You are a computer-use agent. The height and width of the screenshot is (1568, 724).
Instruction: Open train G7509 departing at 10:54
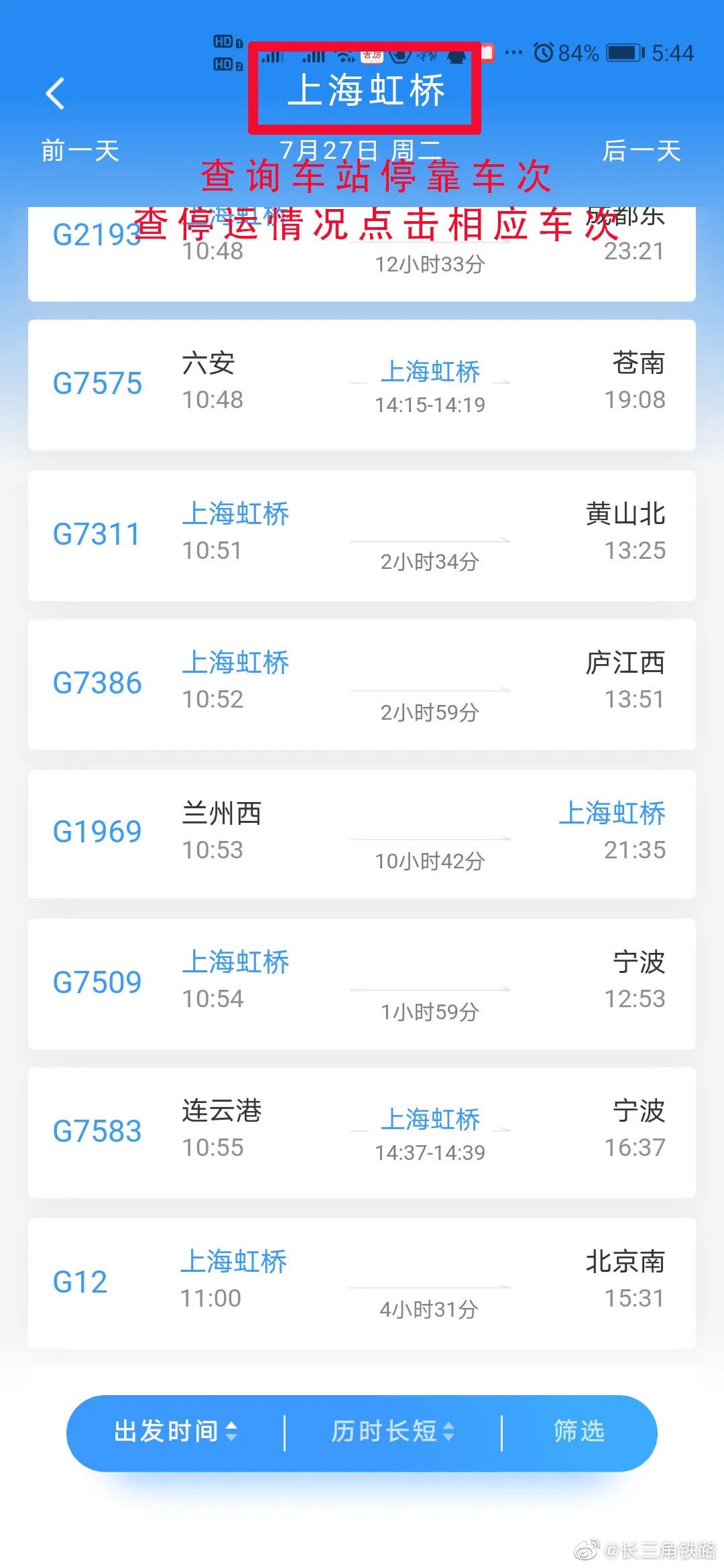tap(362, 983)
